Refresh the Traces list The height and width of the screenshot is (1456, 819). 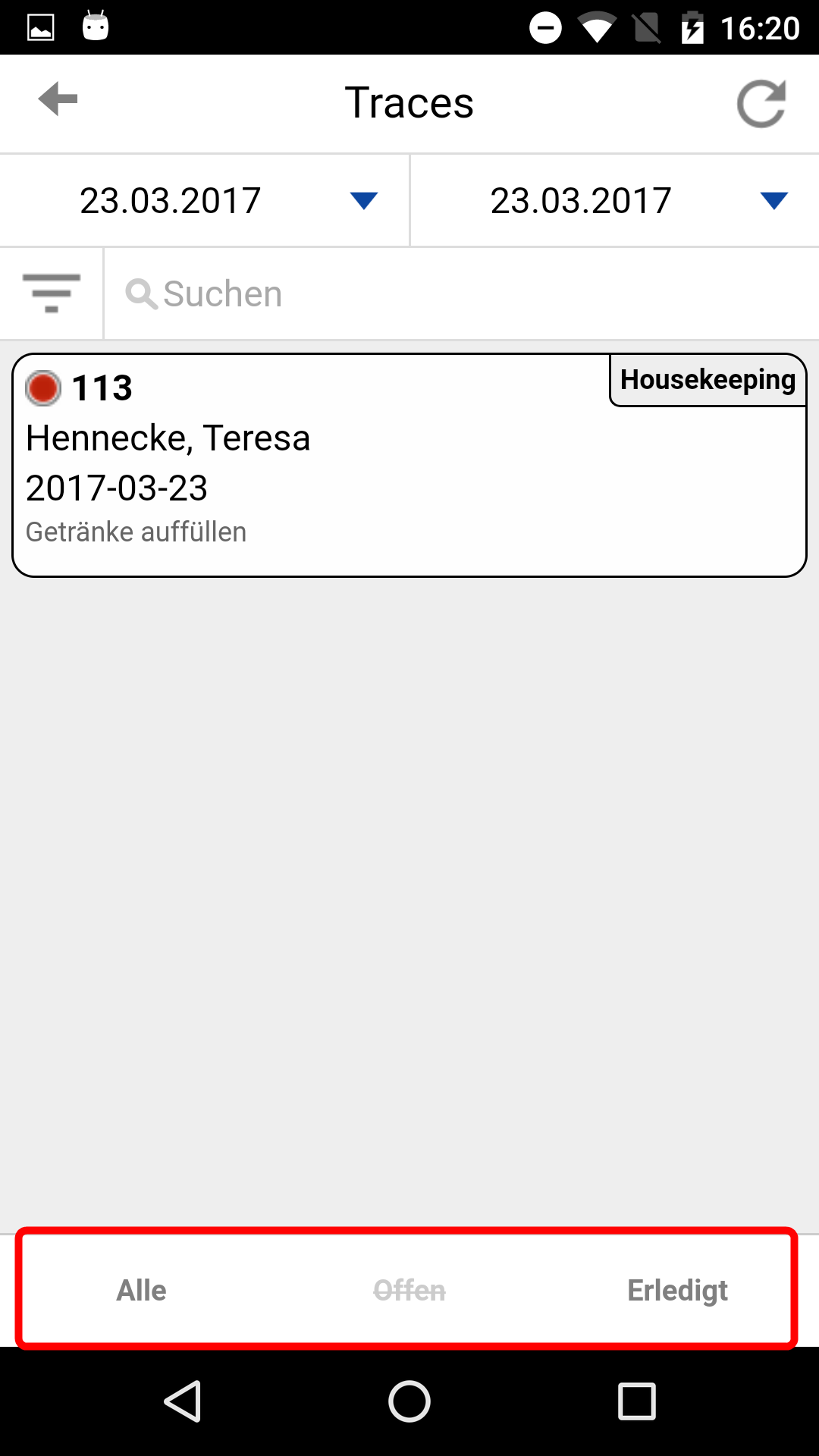pos(761,104)
